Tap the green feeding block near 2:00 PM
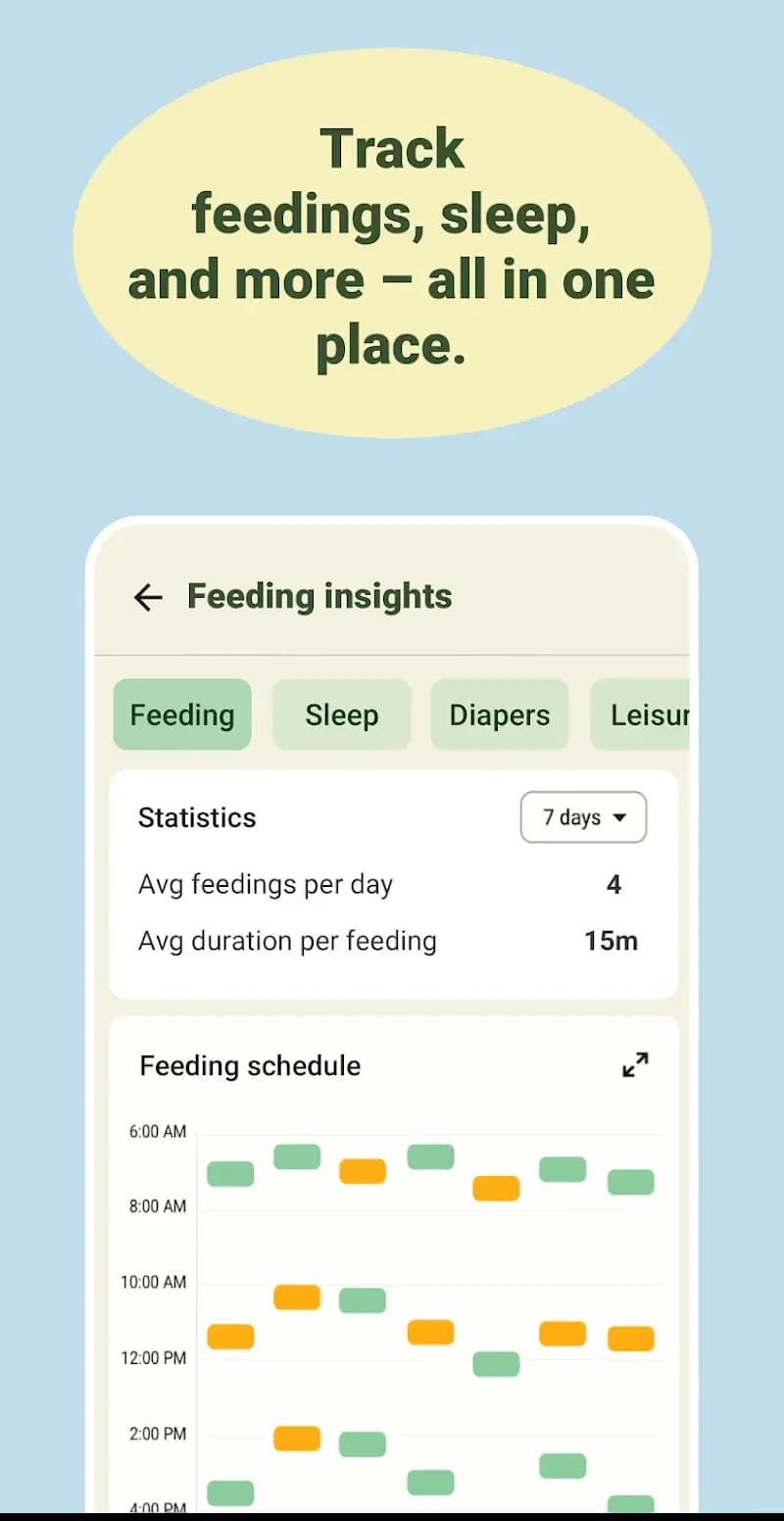Image resolution: width=784 pixels, height=1521 pixels. [363, 1443]
